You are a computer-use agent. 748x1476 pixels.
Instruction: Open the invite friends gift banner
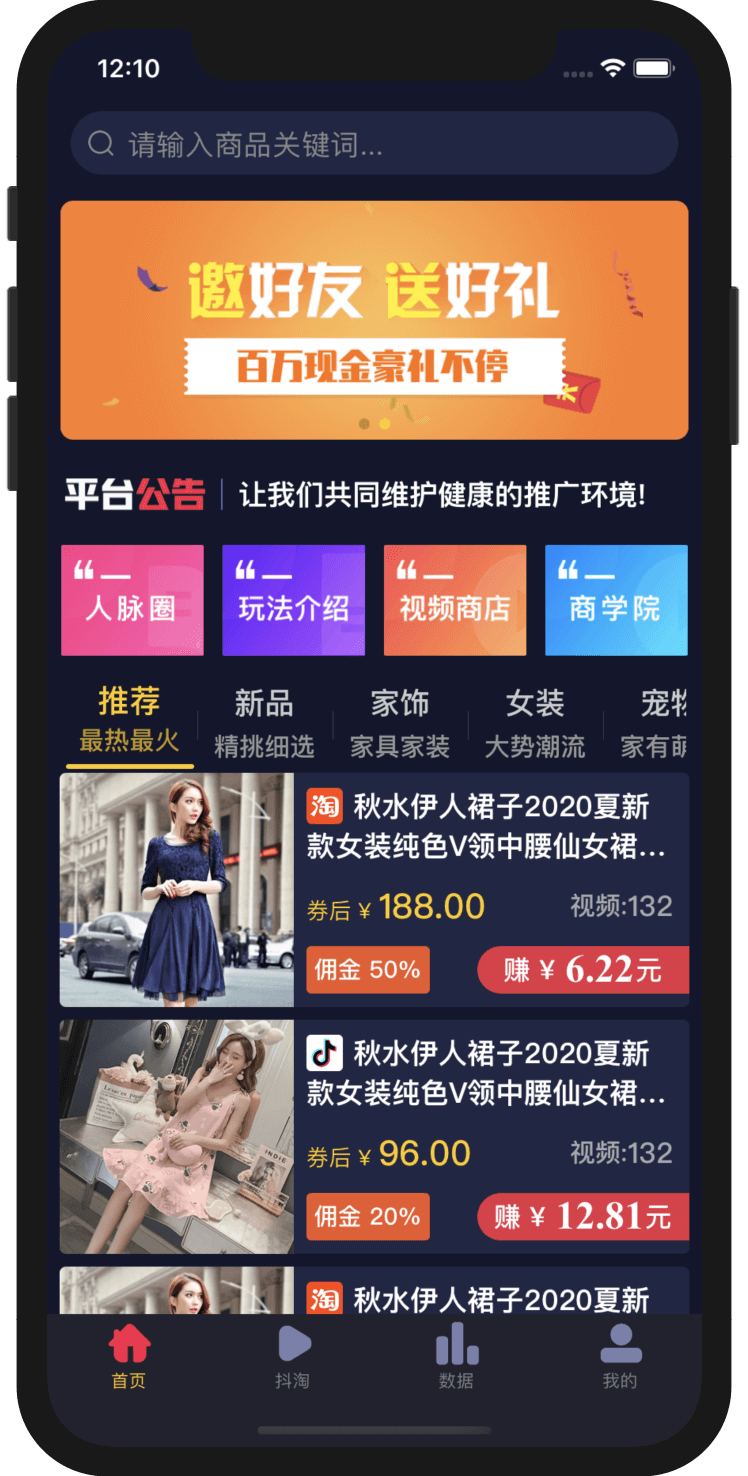click(374, 320)
